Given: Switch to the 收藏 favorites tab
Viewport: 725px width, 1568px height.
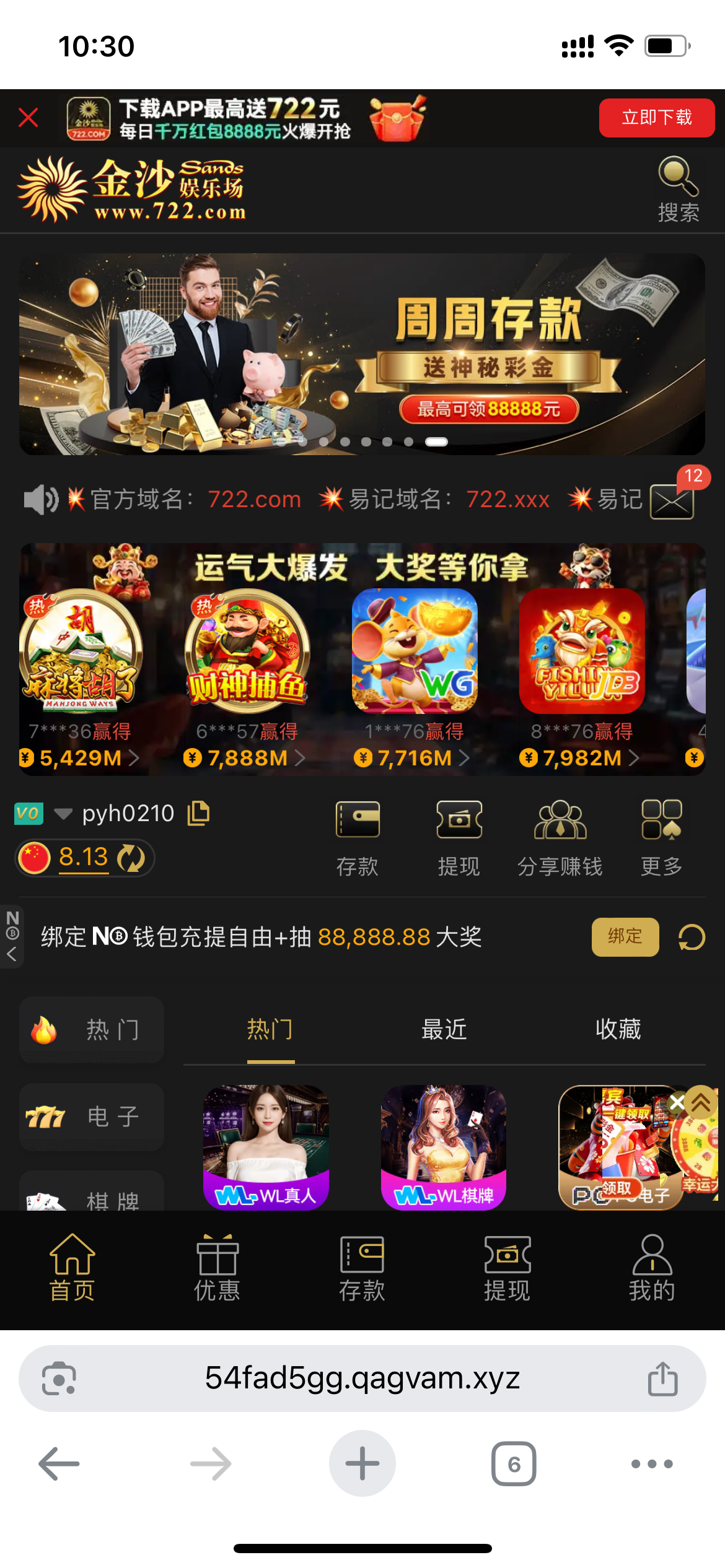Looking at the screenshot, I should 618,1029.
